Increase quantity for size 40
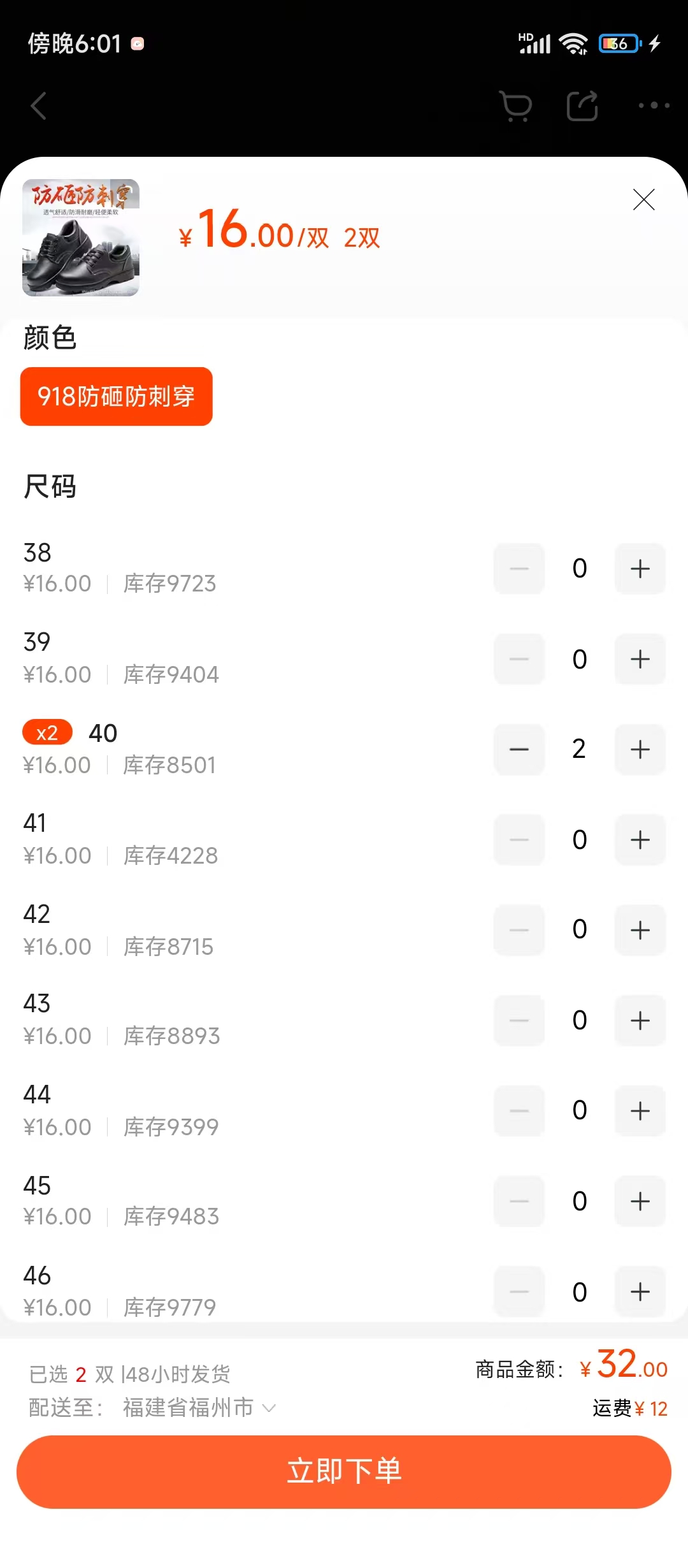688x1568 pixels. 640,750
